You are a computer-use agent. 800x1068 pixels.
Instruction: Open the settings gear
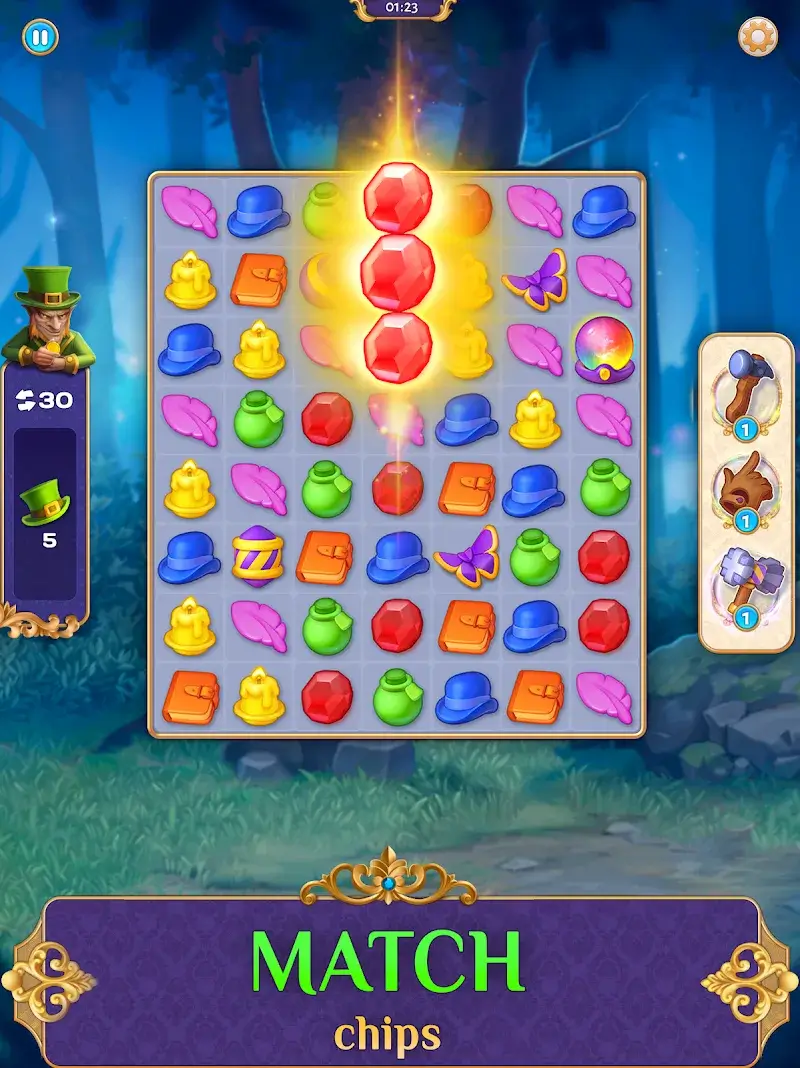coord(757,37)
